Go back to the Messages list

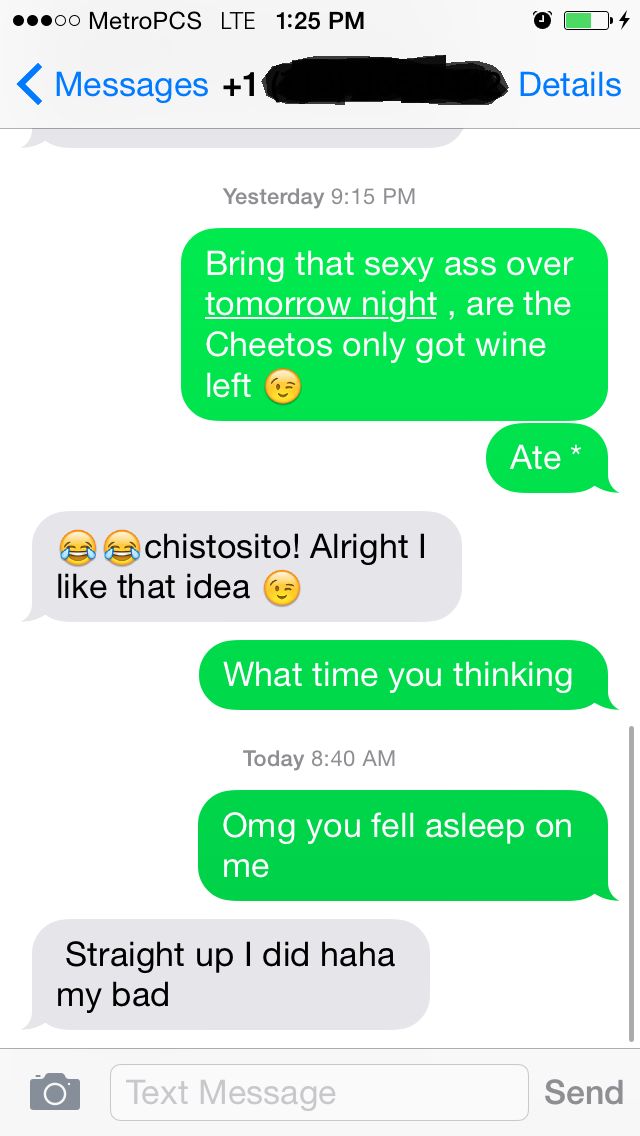click(x=112, y=85)
